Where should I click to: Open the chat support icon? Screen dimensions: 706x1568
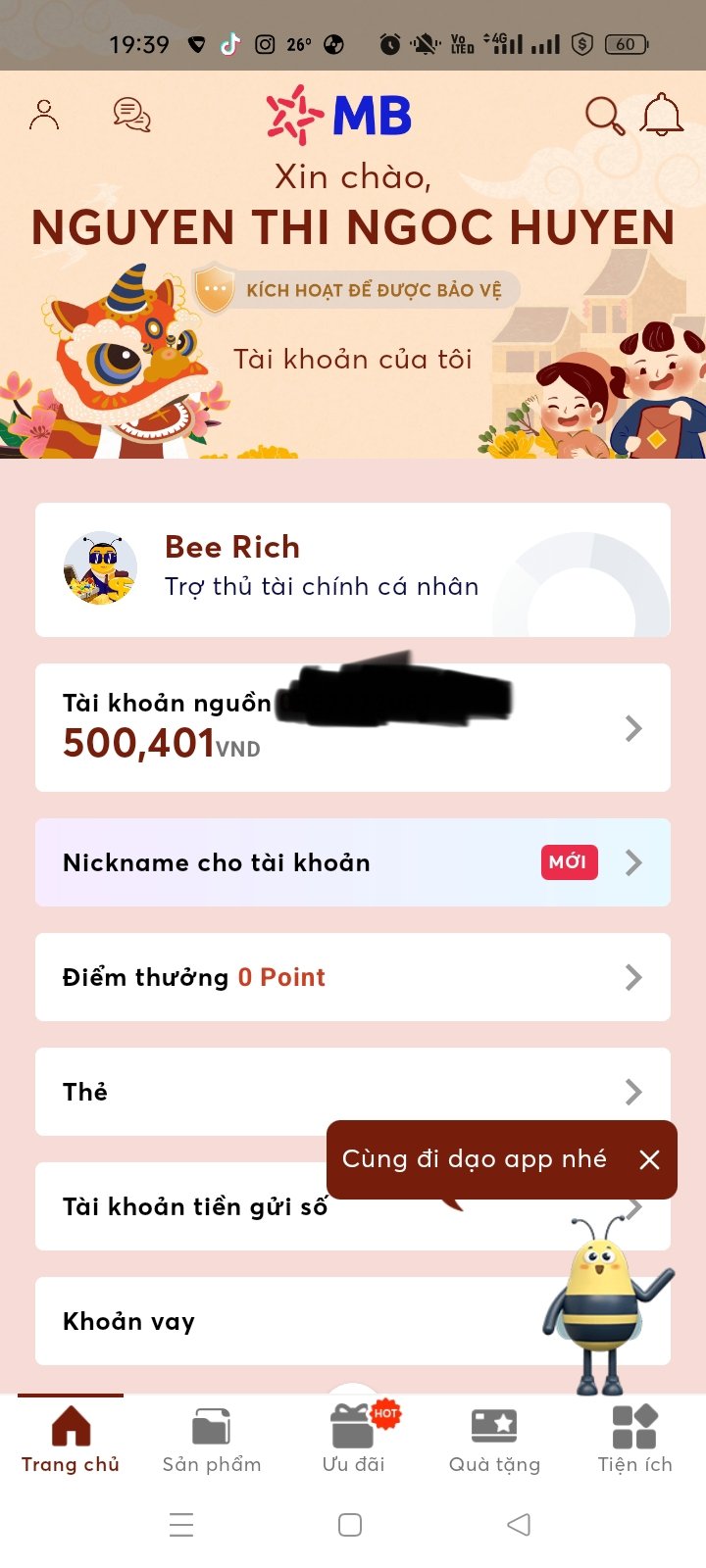point(131,116)
